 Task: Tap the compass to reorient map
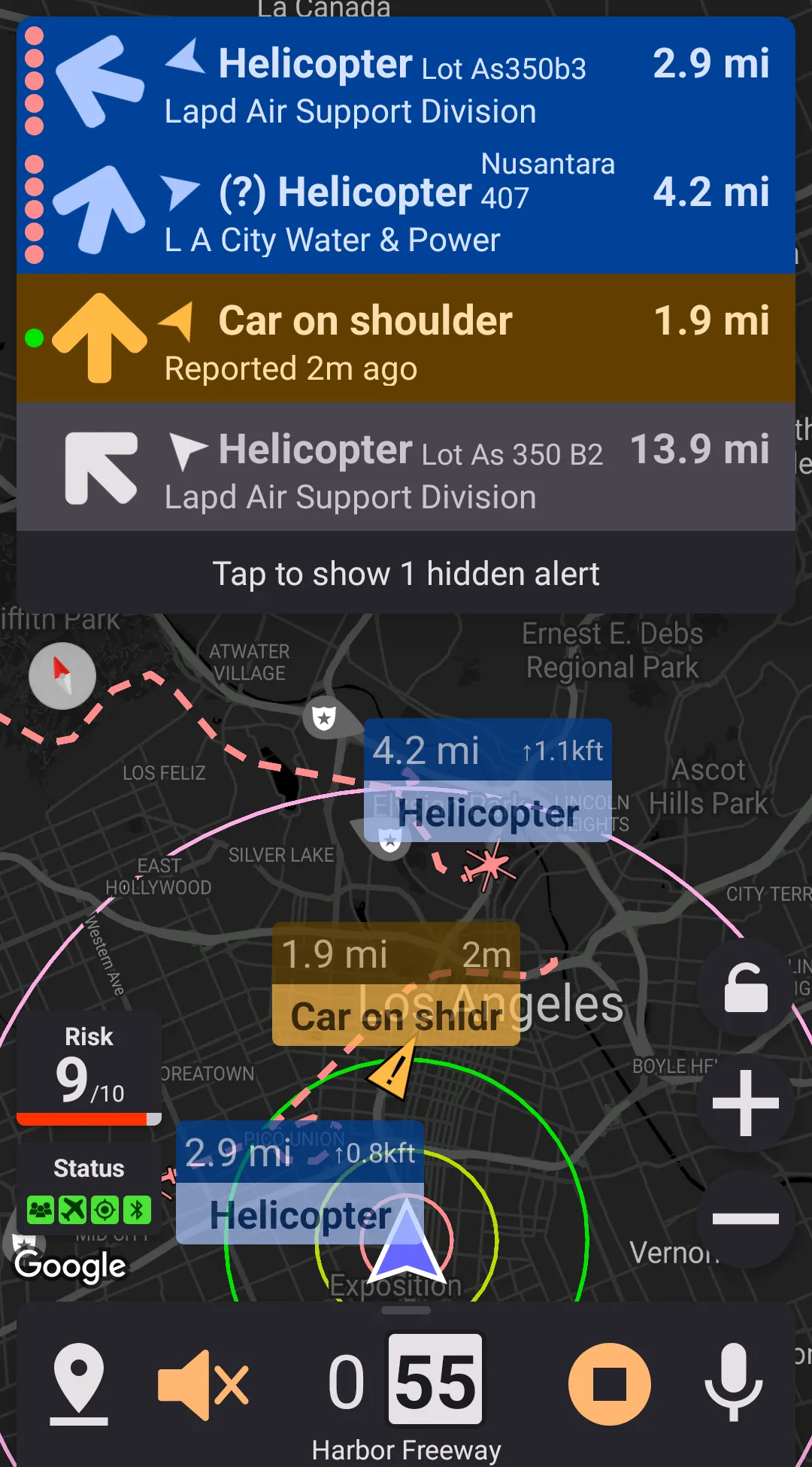(62, 675)
